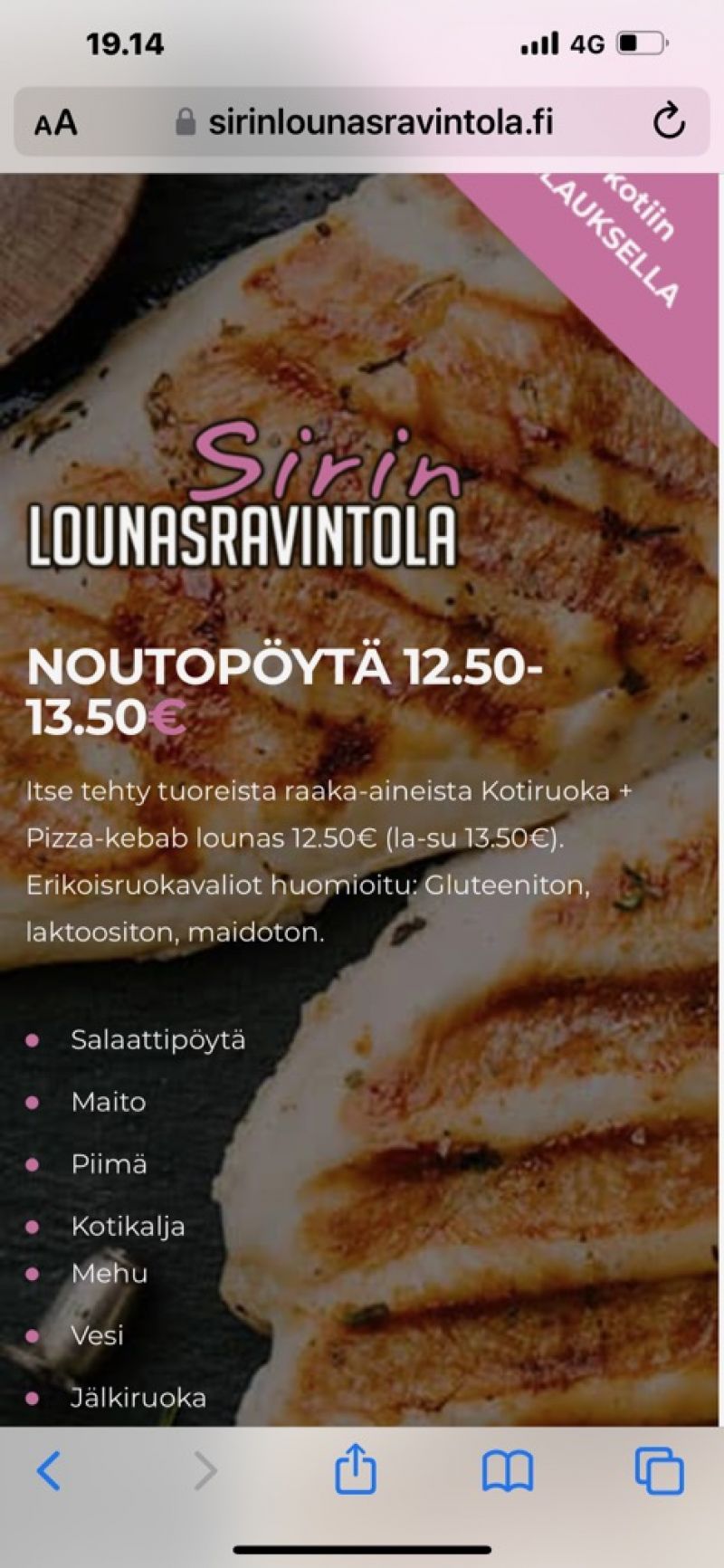Reload the current page
Screen dimensions: 724x1568
pyautogui.click(x=669, y=121)
